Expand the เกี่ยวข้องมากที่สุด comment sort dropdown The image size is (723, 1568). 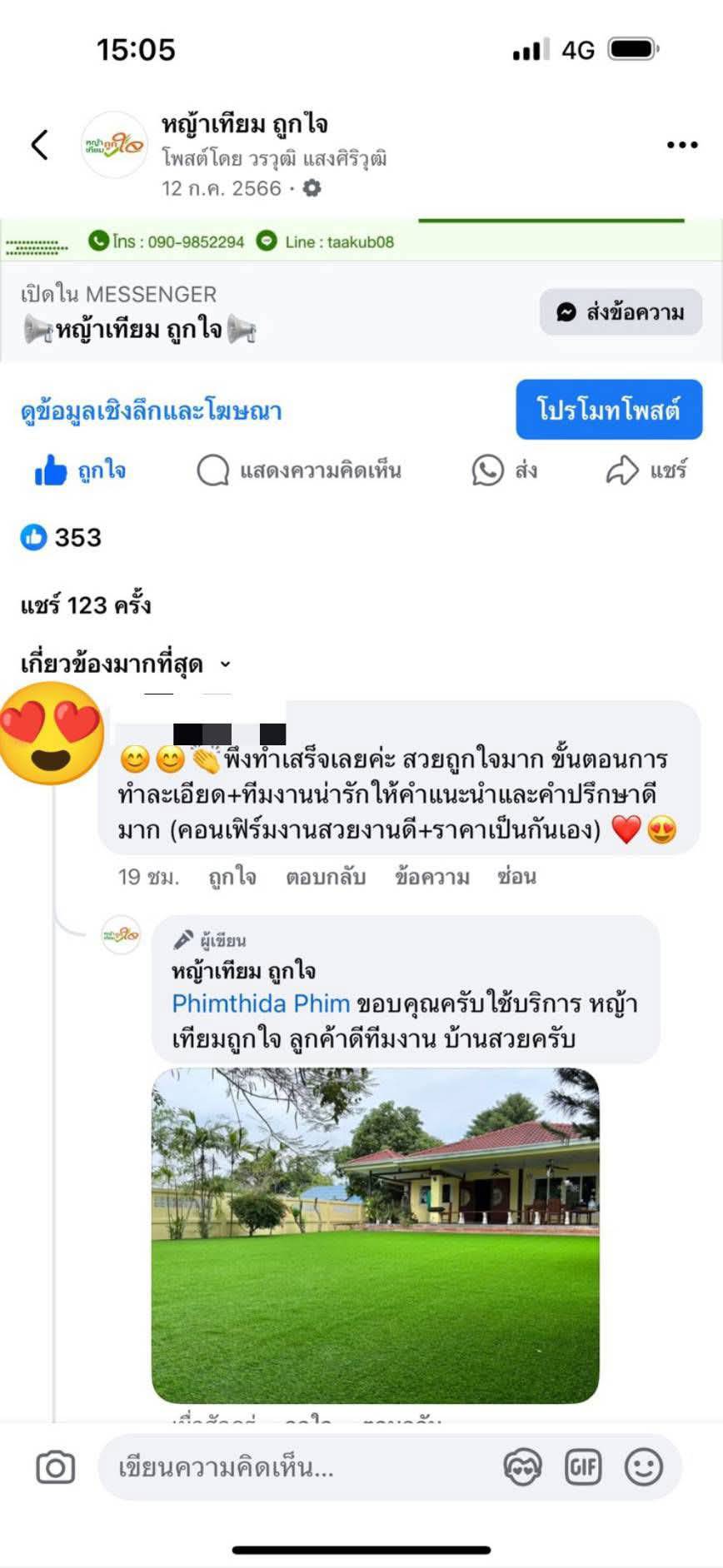pos(125,664)
